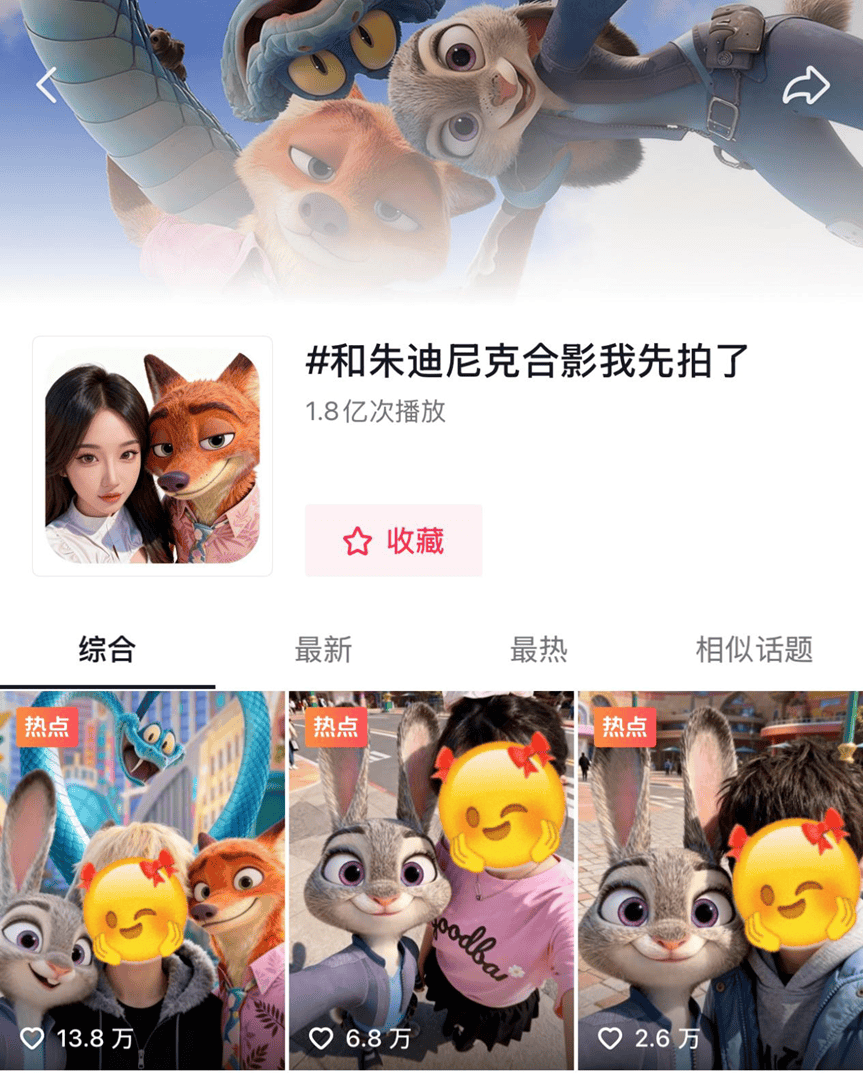
Task: Open the 相似话题 tab
Action: (754, 649)
